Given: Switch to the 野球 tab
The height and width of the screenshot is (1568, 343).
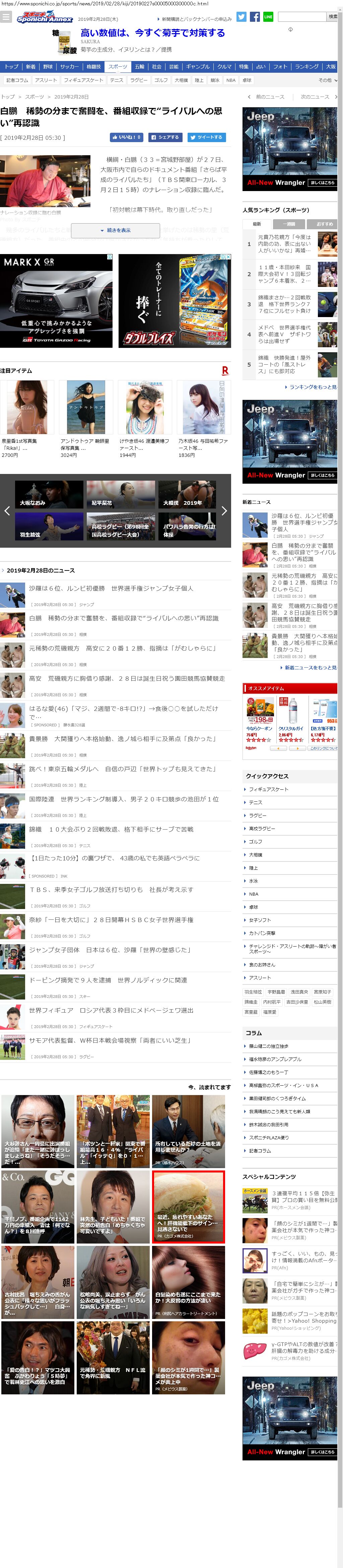Looking at the screenshot, I should point(48,67).
